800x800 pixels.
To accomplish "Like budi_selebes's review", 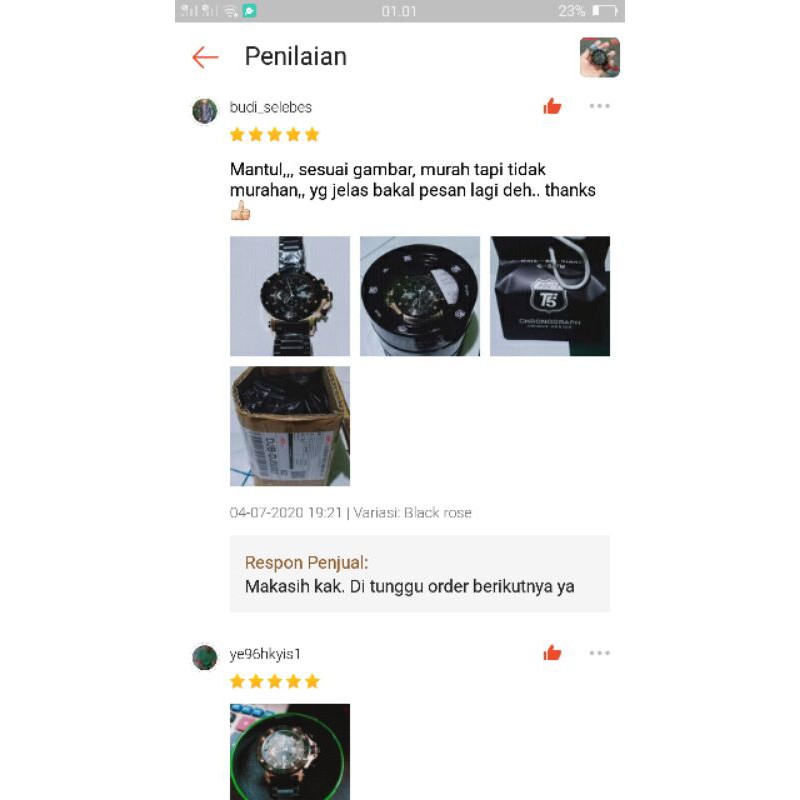I will 552,106.
